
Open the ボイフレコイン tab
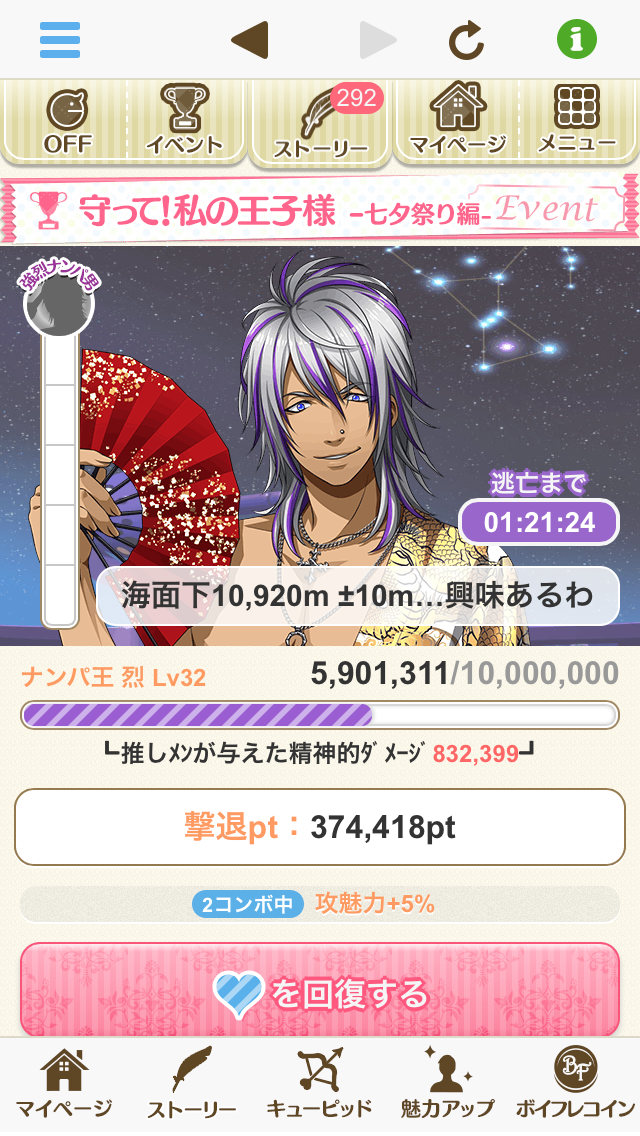coord(575,1084)
